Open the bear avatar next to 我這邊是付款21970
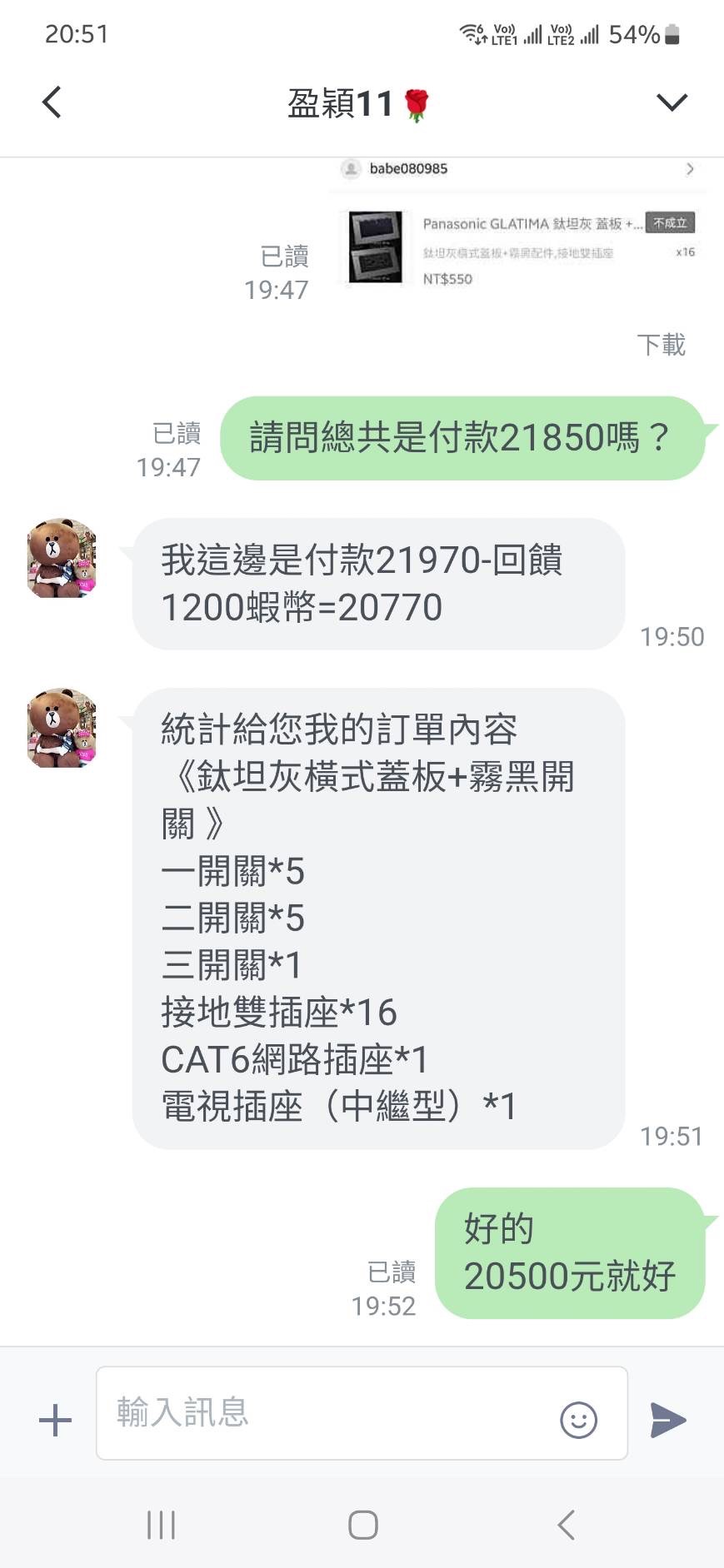 pyautogui.click(x=62, y=558)
